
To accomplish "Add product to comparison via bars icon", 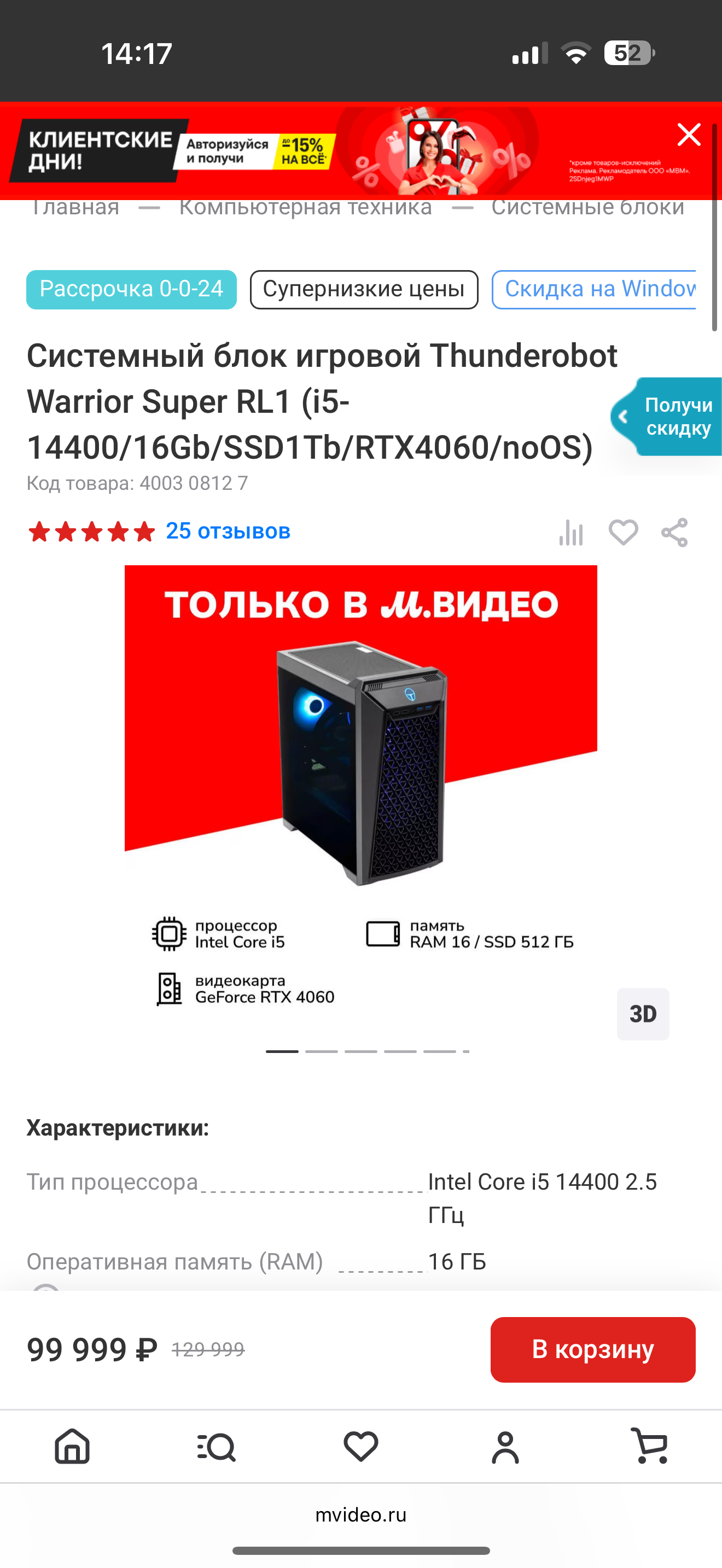I will 571,533.
